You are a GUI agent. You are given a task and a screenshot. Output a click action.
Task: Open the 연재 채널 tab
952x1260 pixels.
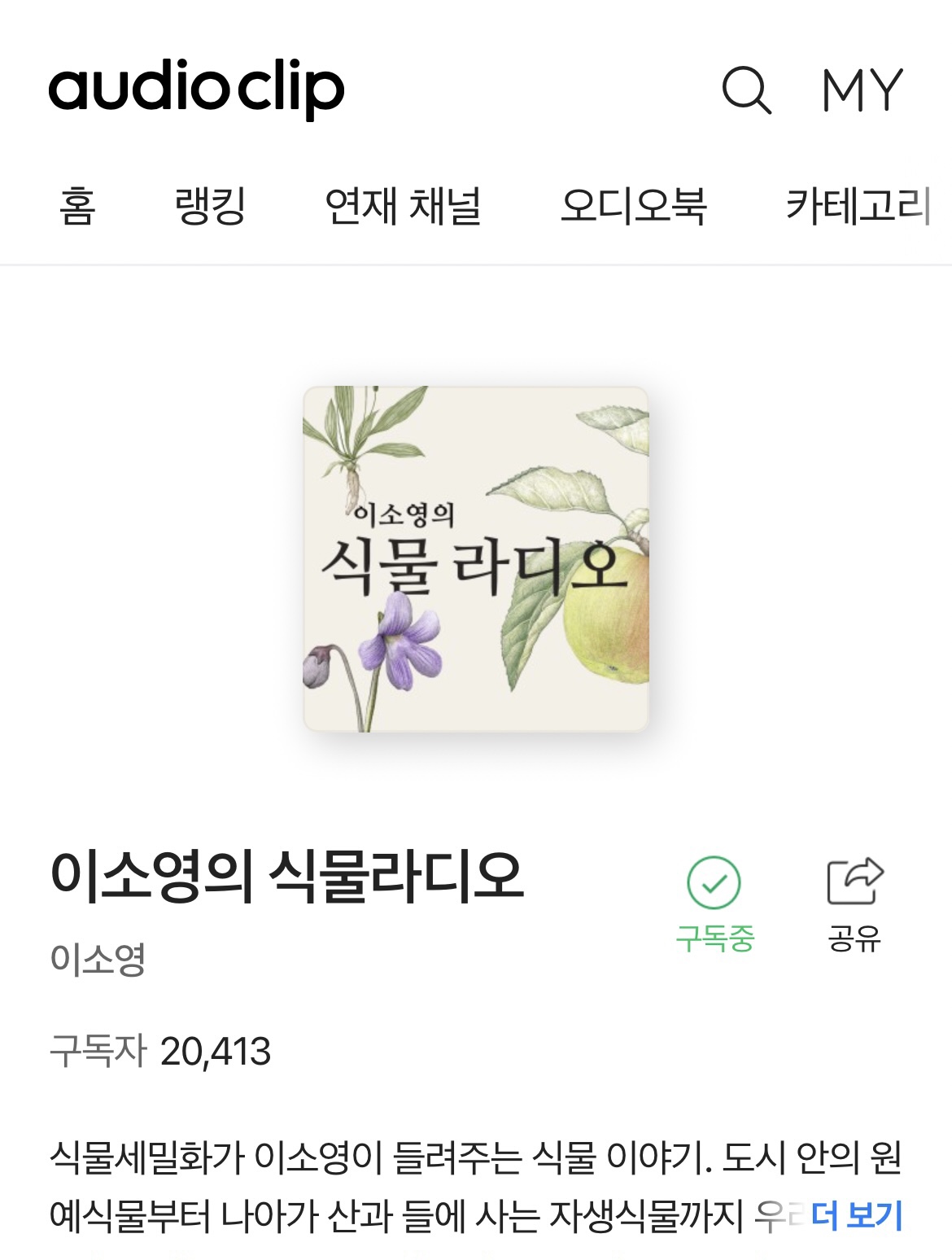(403, 206)
